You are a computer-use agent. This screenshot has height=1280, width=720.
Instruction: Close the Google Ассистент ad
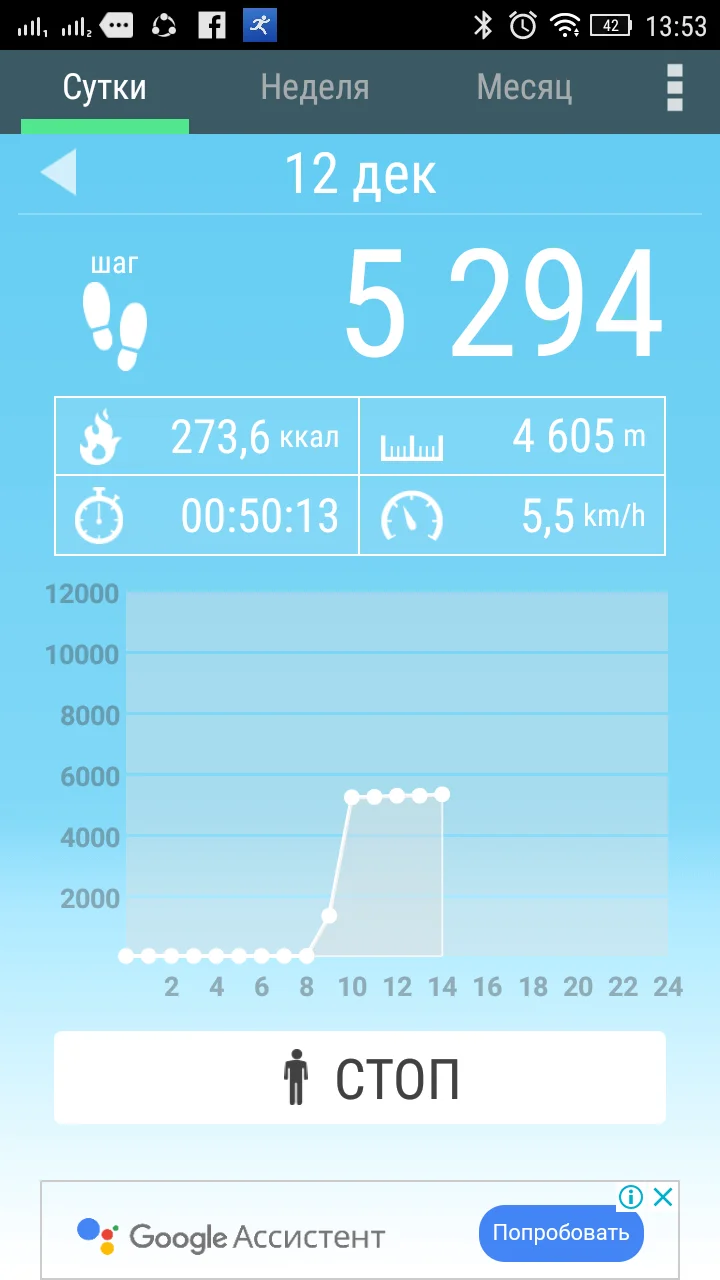coord(662,1197)
